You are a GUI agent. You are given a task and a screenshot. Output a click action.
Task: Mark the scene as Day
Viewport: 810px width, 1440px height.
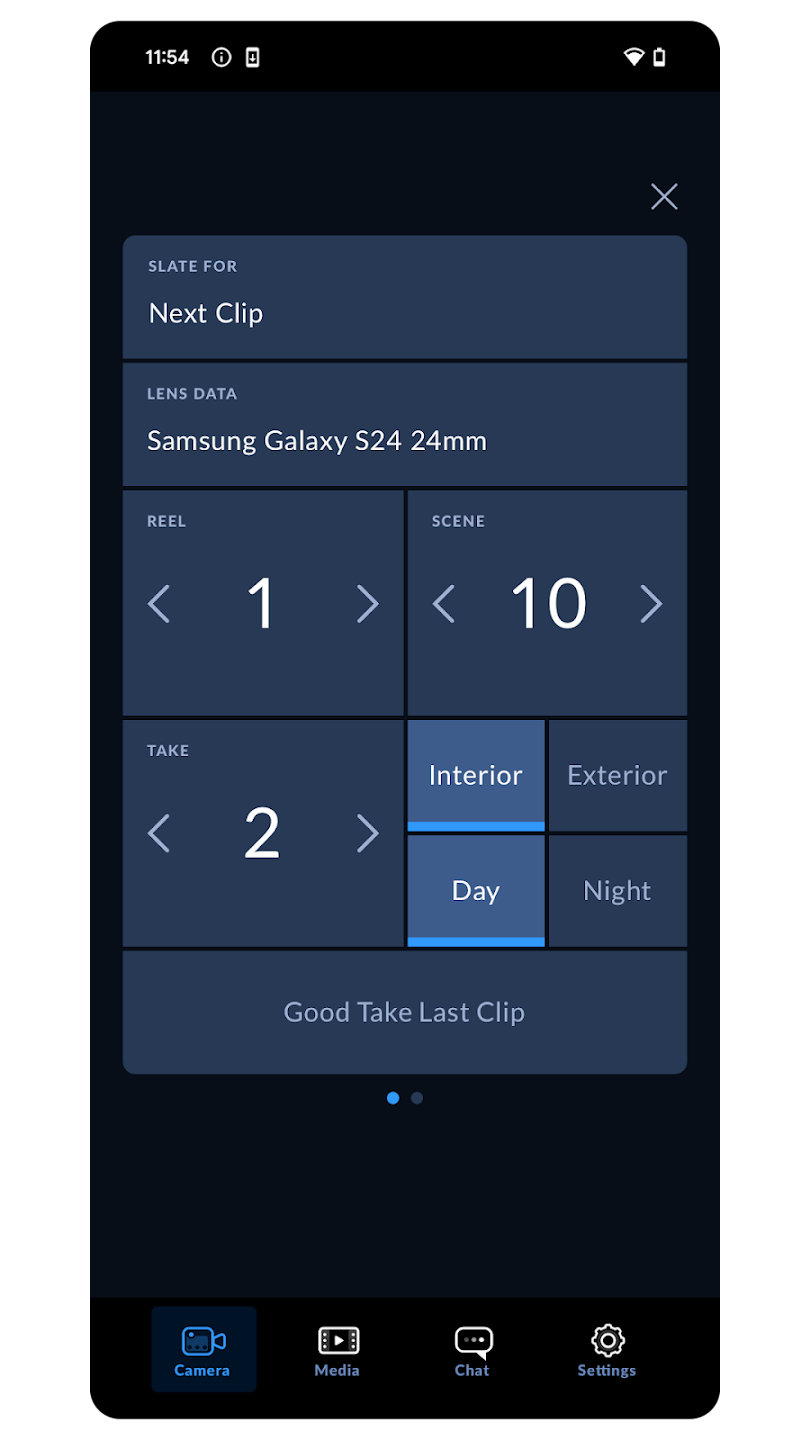476,890
